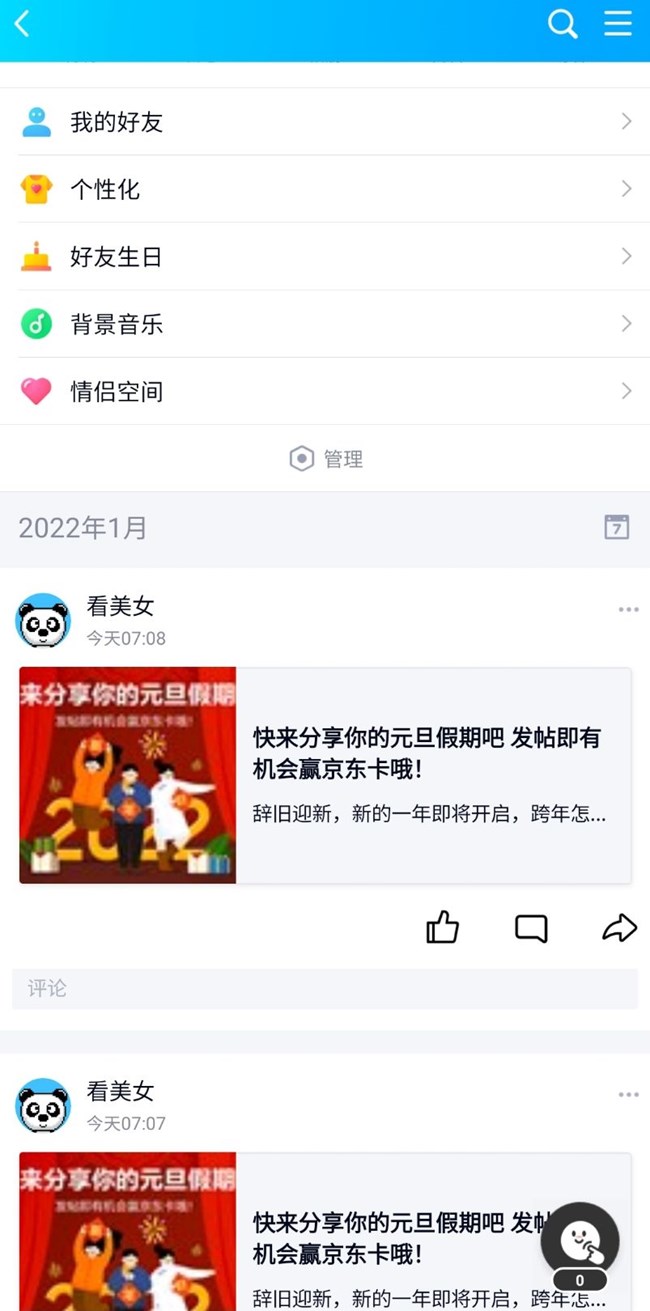This screenshot has width=650, height=1311.
Task: Open the calendar icon next to 2022年1月
Action: pyautogui.click(x=617, y=527)
